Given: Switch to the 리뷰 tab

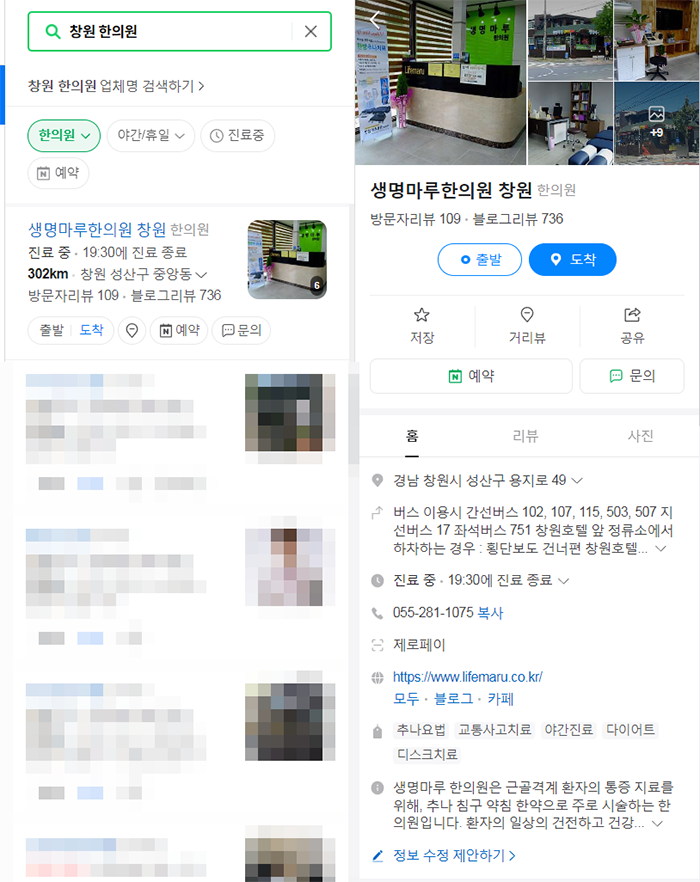Looking at the screenshot, I should click(525, 436).
